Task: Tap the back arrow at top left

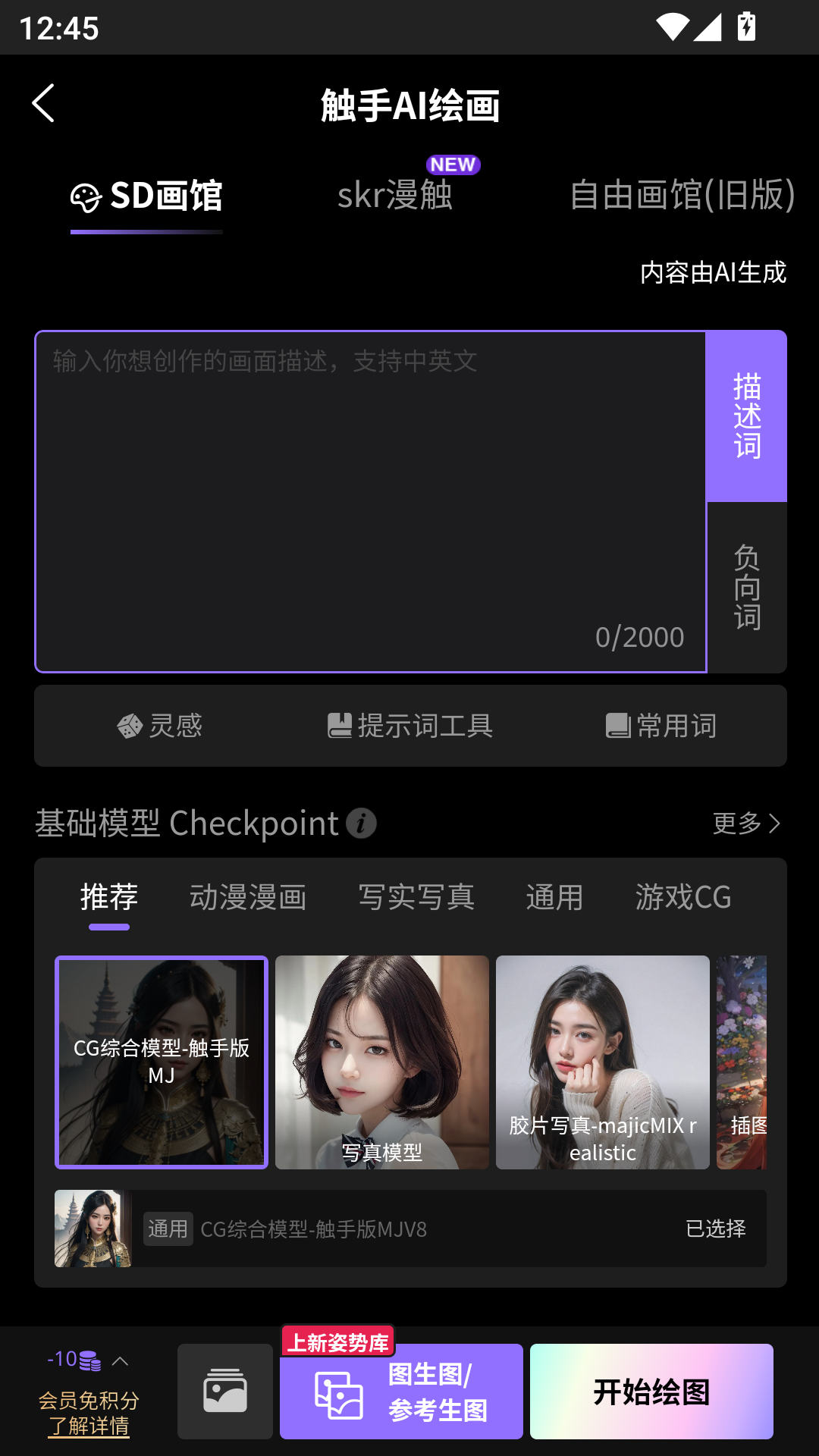Action: tap(43, 104)
